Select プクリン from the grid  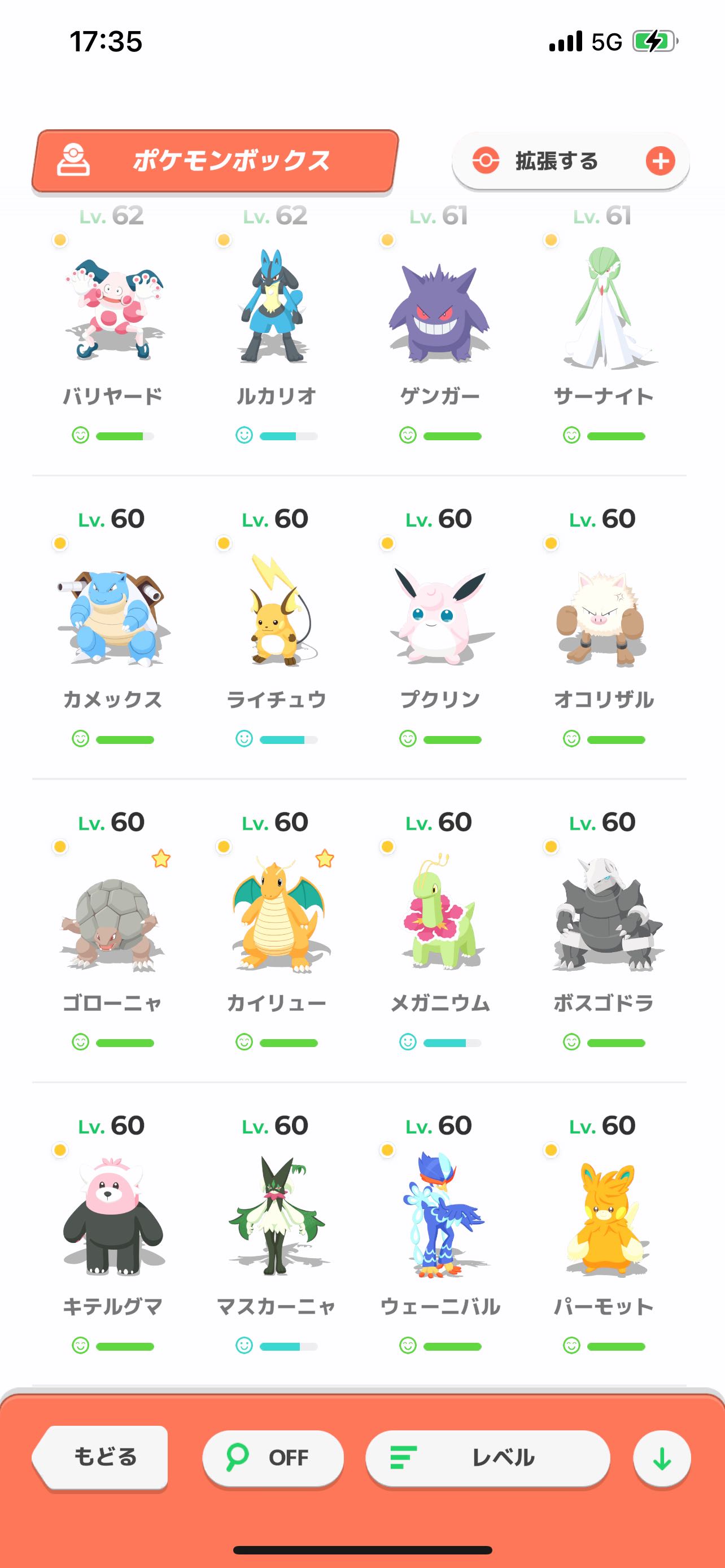click(x=439, y=615)
